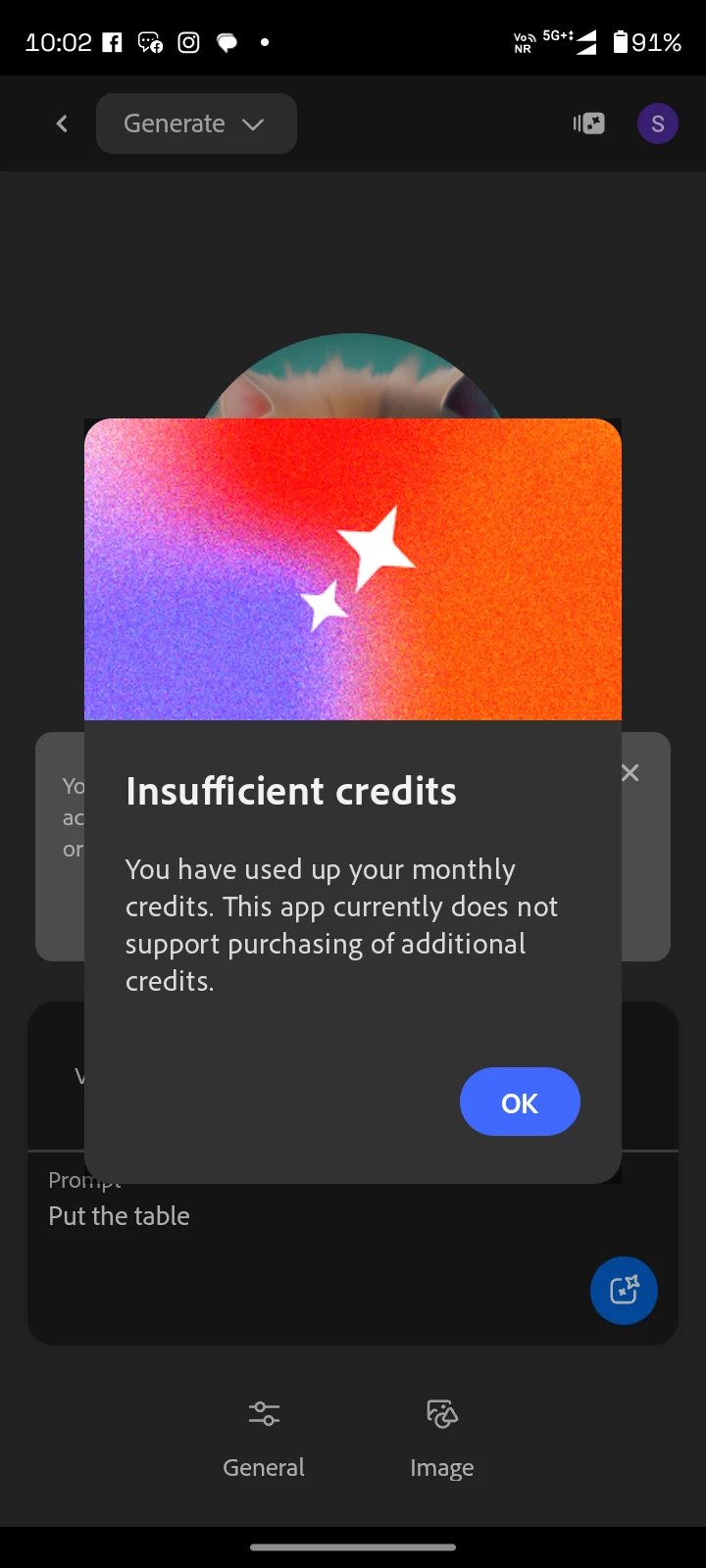Open General settings tab

(264, 1437)
